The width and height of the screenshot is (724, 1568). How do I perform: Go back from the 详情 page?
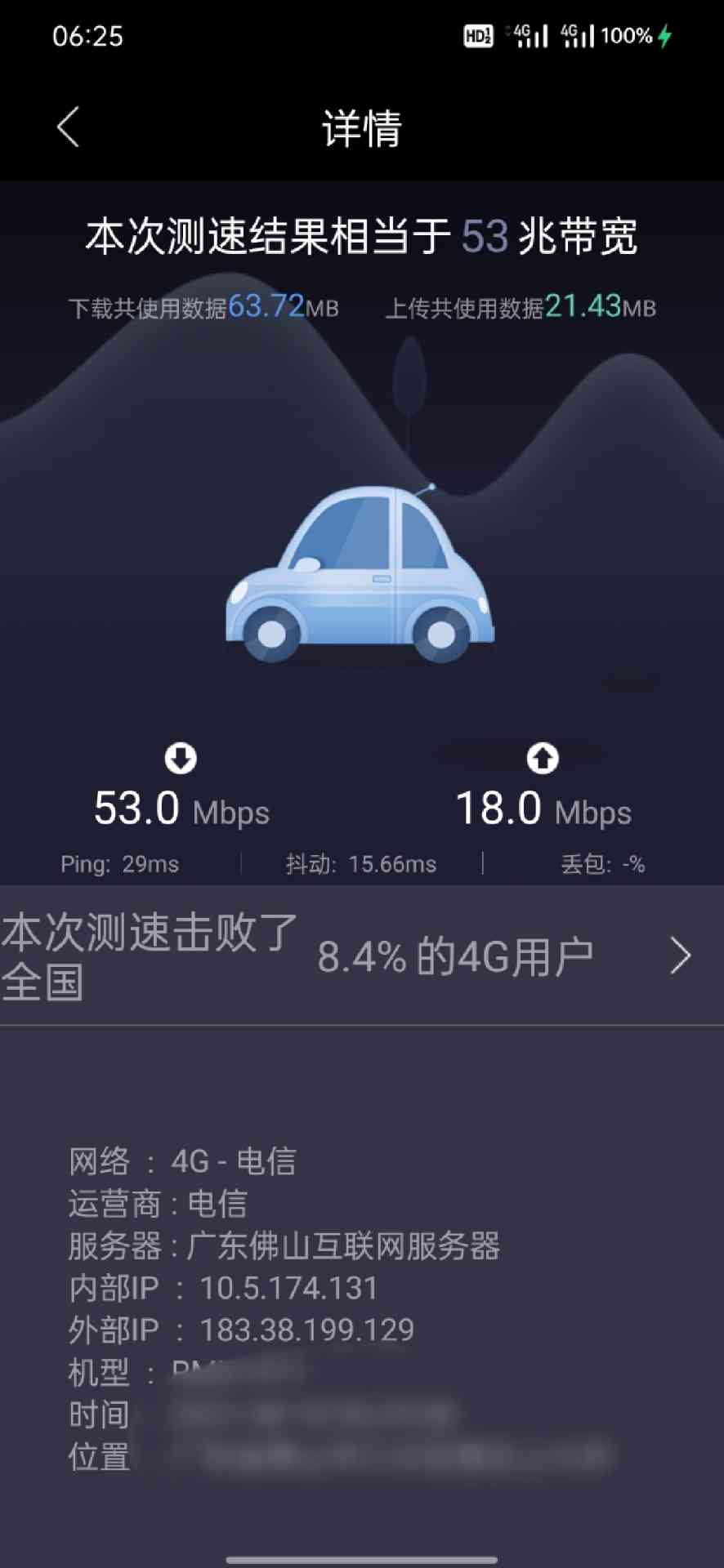(x=69, y=127)
